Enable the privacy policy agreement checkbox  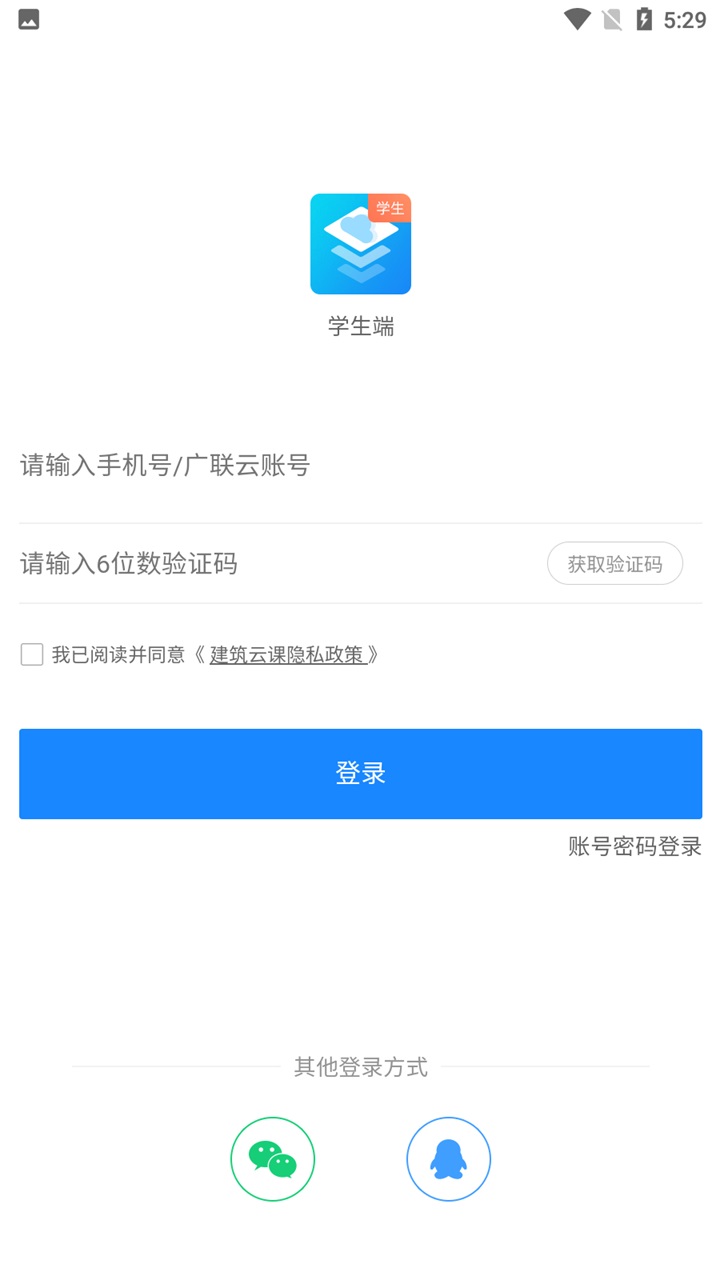pos(31,653)
